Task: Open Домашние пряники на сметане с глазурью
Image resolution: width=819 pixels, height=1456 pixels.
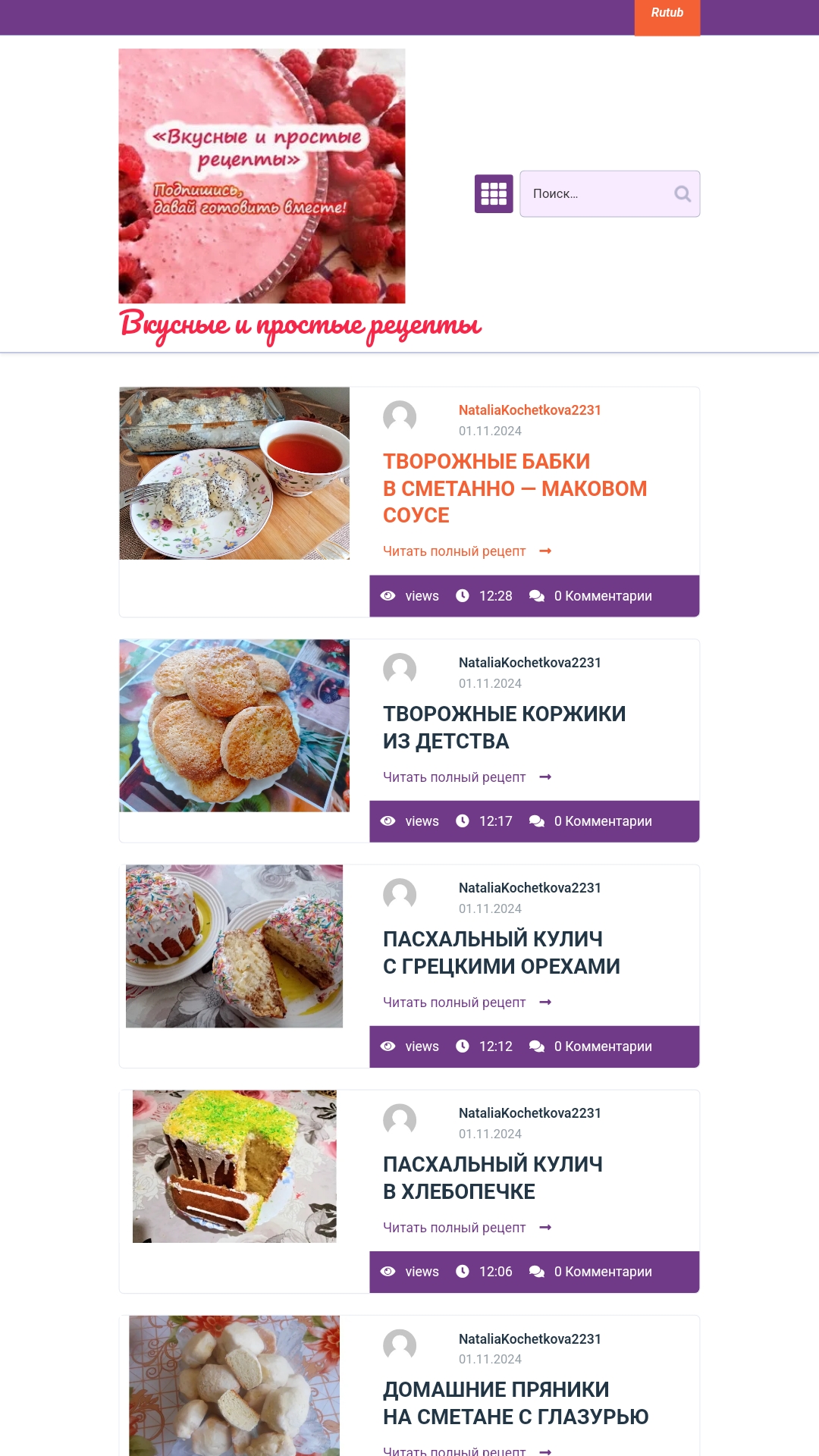Action: click(515, 1403)
